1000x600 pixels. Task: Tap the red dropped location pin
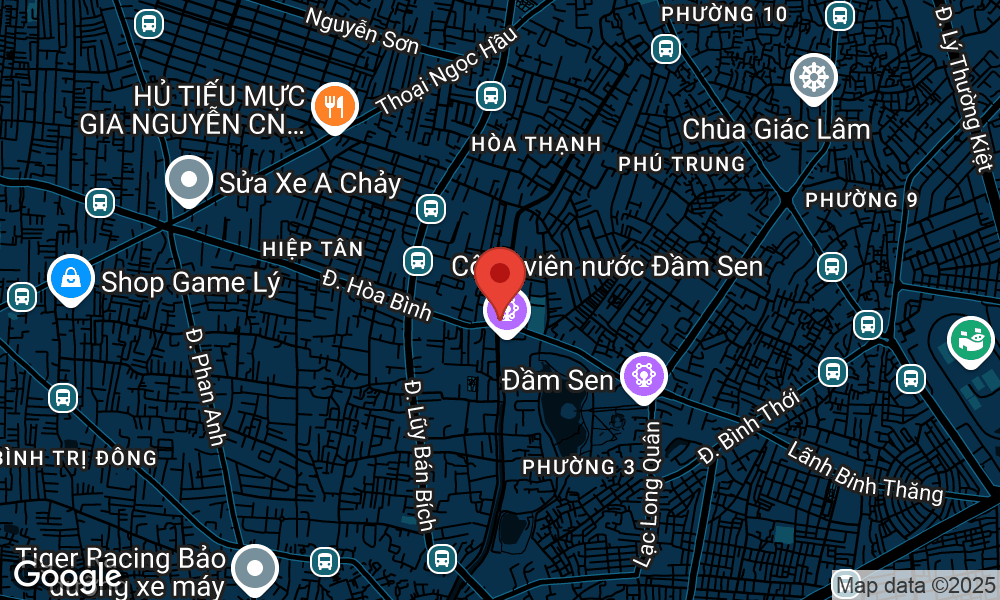(499, 275)
